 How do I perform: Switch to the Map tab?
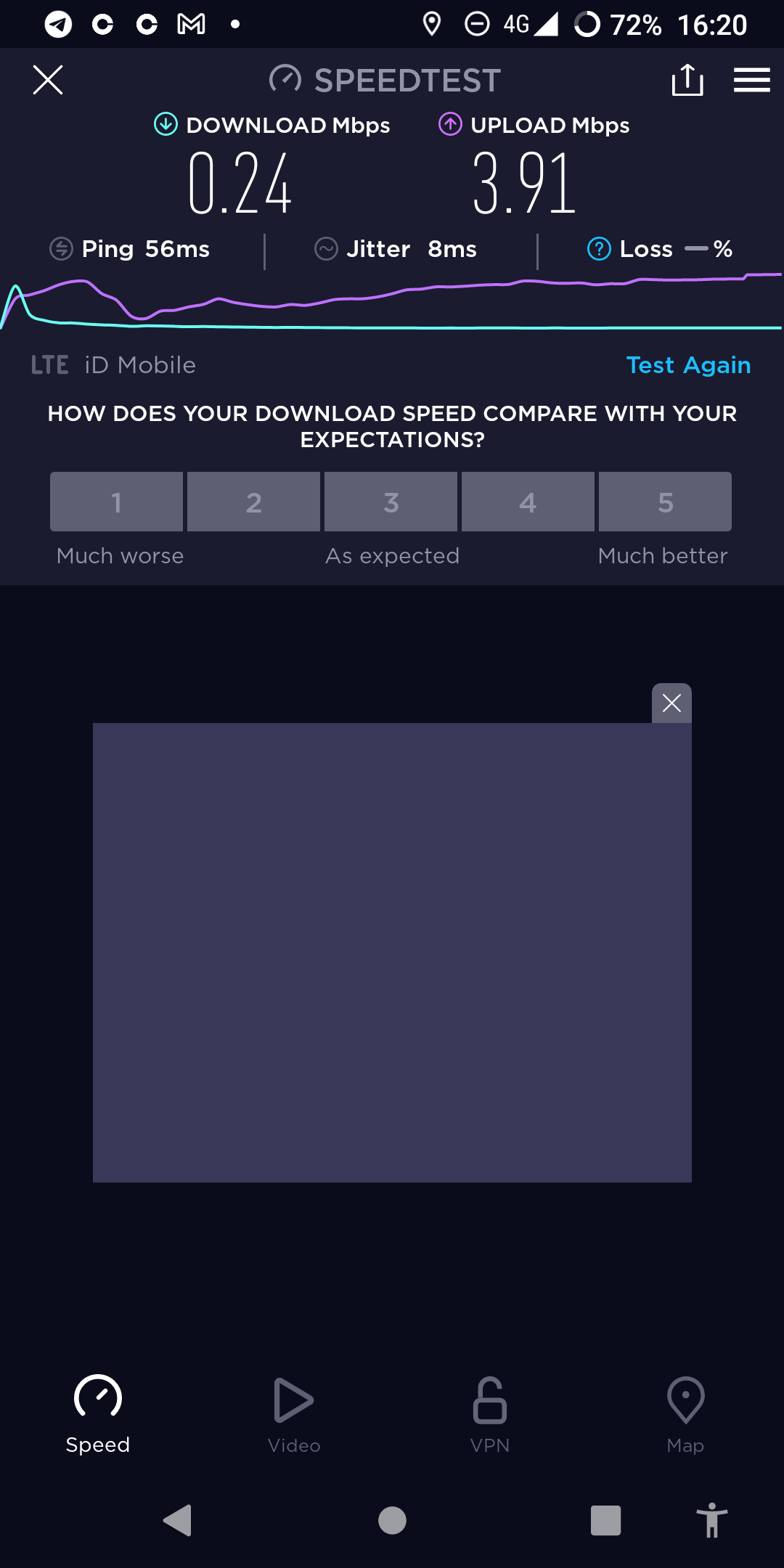(685, 1415)
